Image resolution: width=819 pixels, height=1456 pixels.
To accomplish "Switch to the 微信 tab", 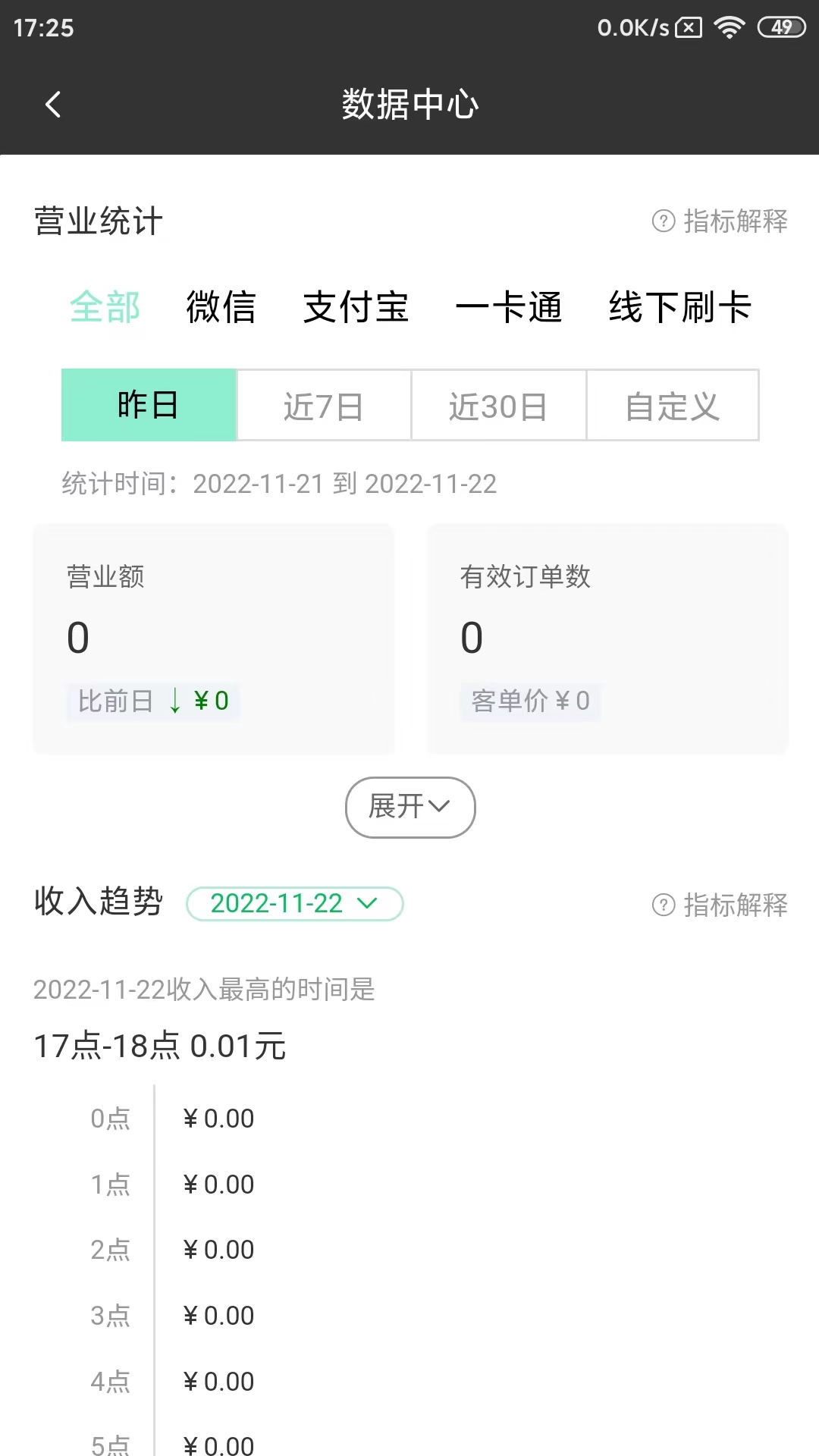I will pos(221,307).
